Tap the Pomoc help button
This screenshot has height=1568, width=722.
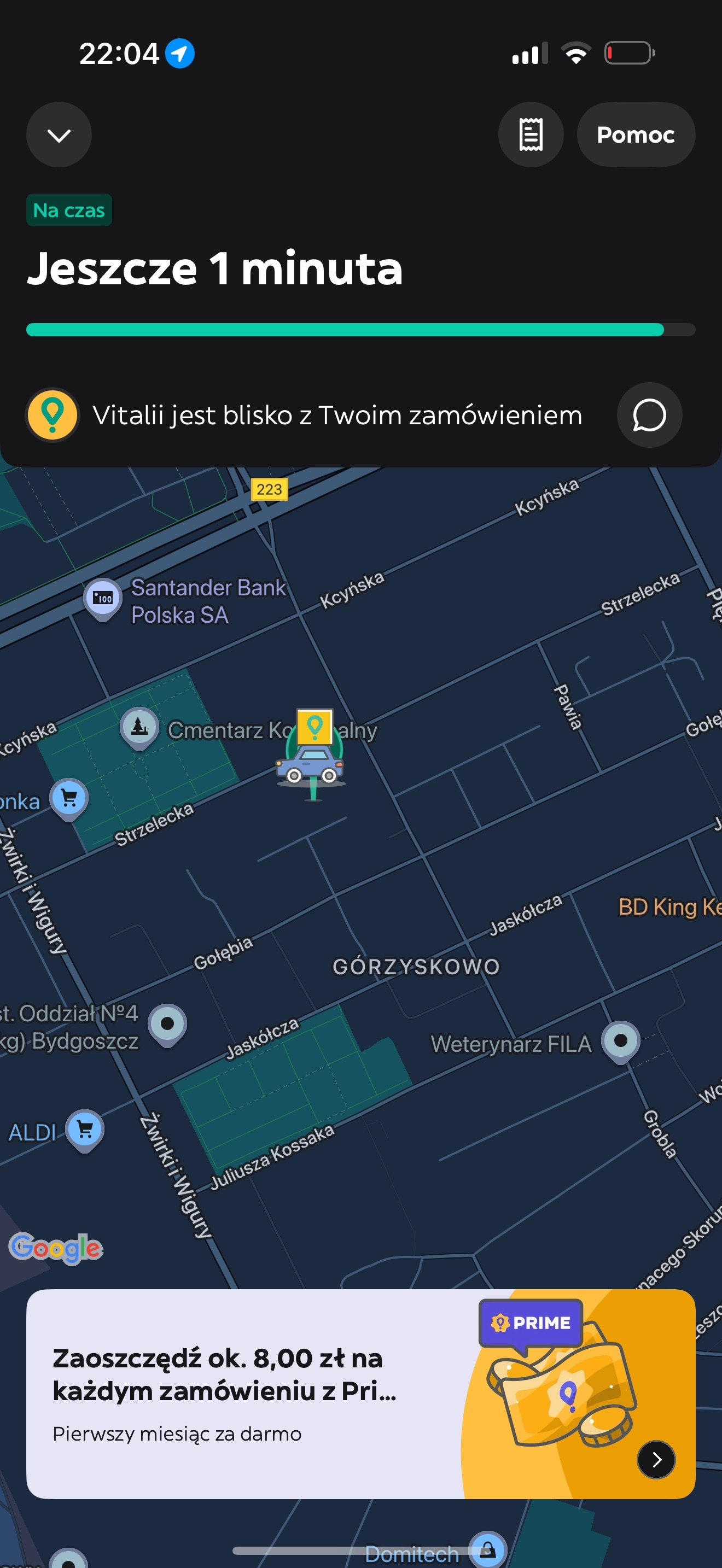pos(635,134)
